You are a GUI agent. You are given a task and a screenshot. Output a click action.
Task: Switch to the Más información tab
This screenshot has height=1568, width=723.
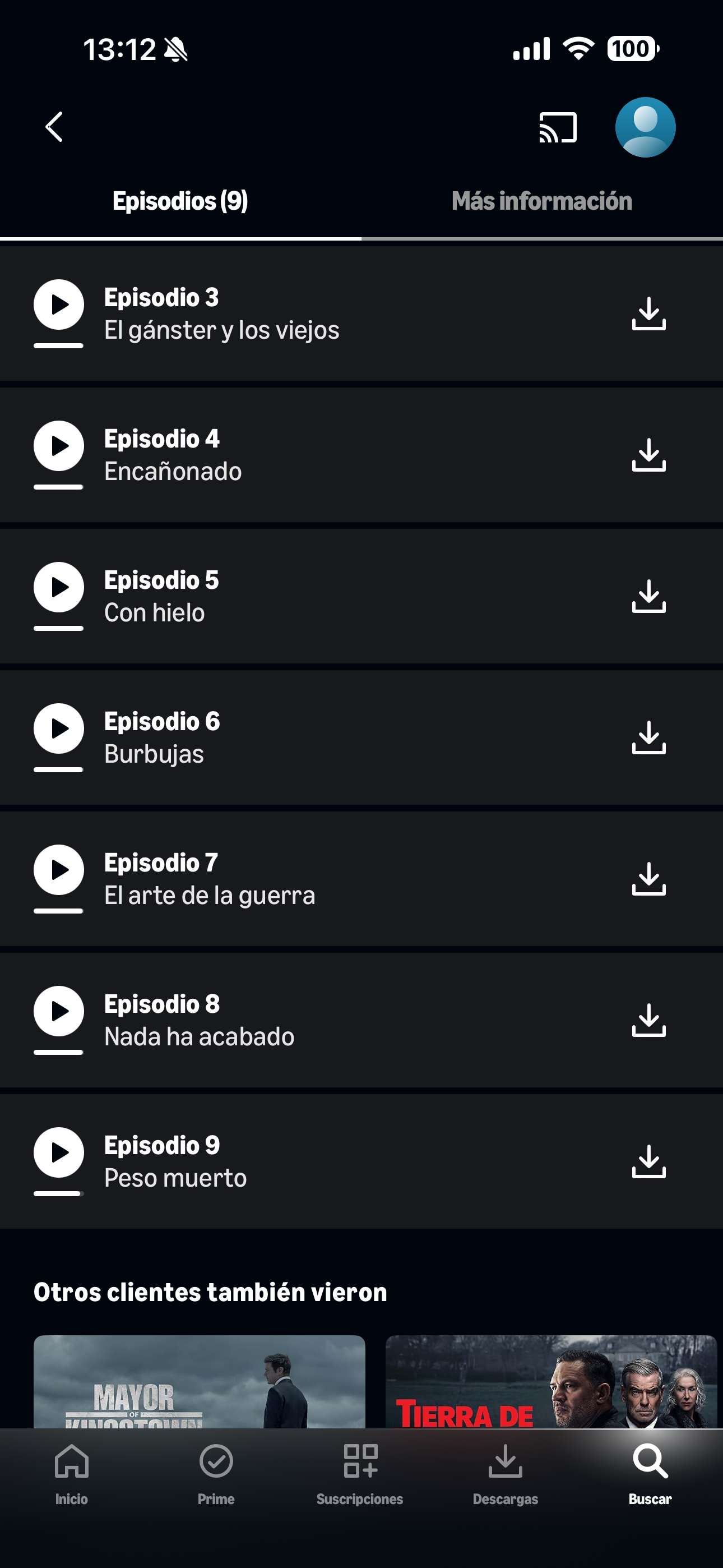point(541,201)
